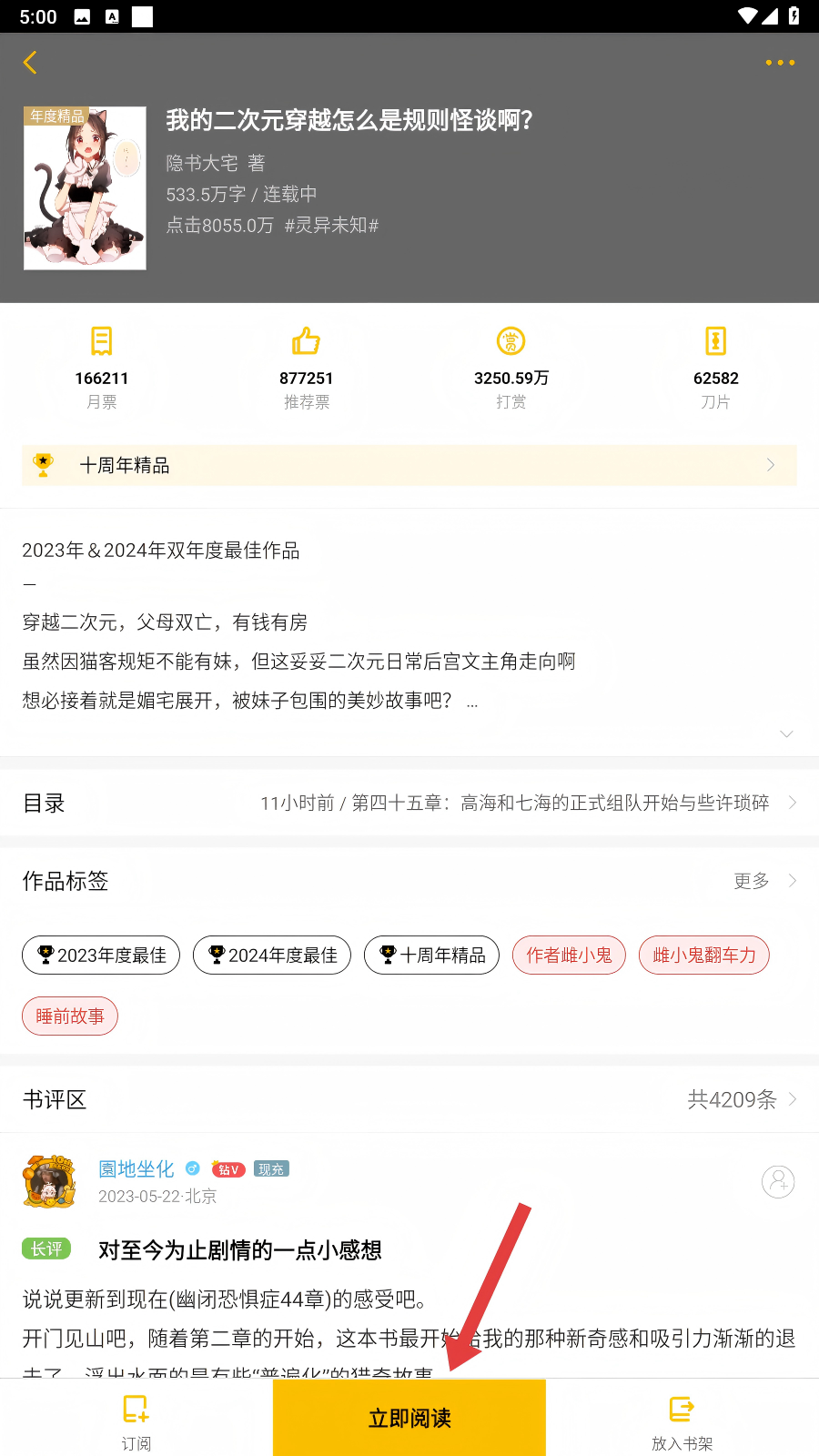Choose the 雌小鬼翻车力 tag chip
This screenshot has width=819, height=1456.
click(704, 955)
